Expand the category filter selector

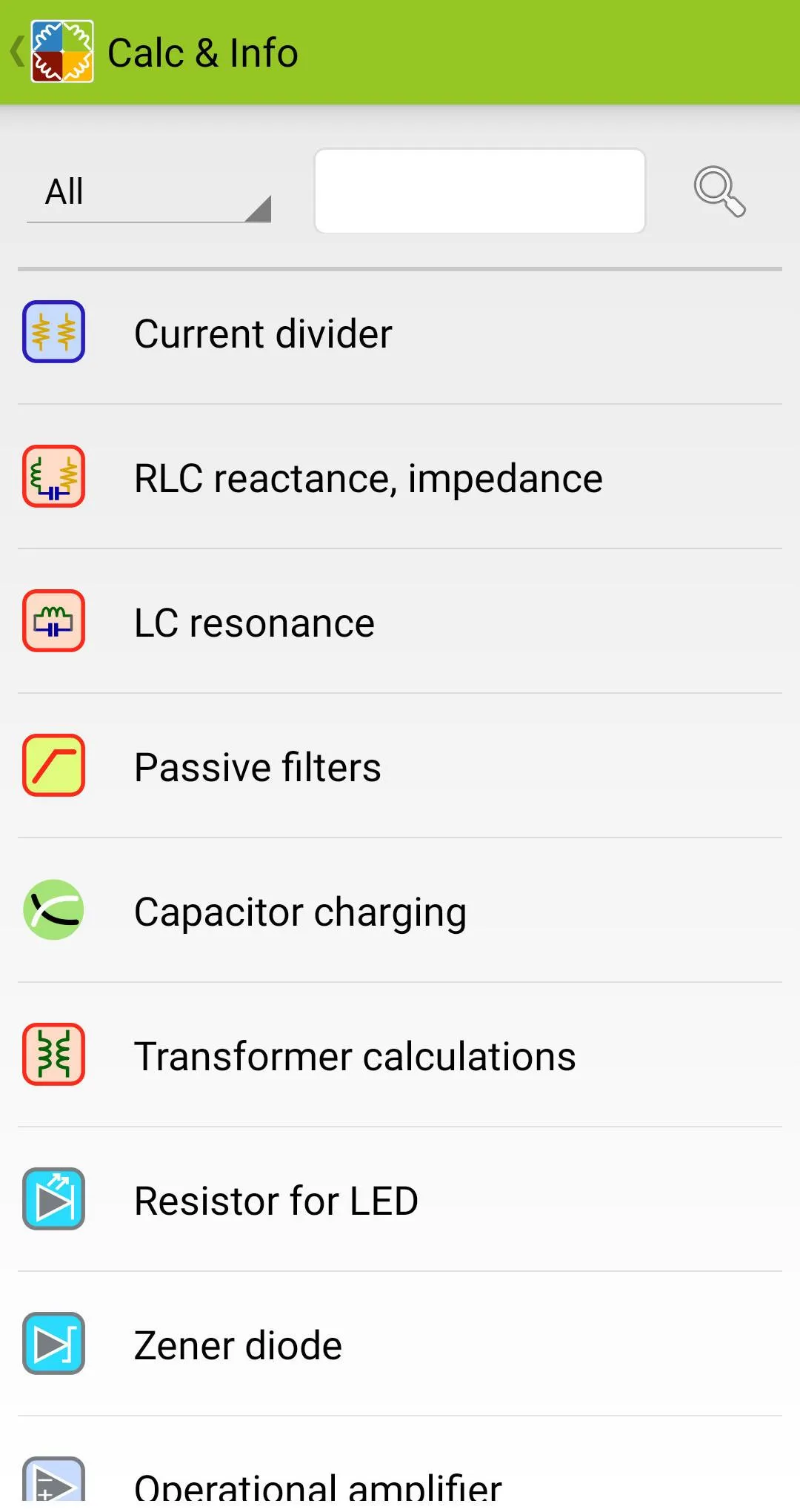pos(148,190)
